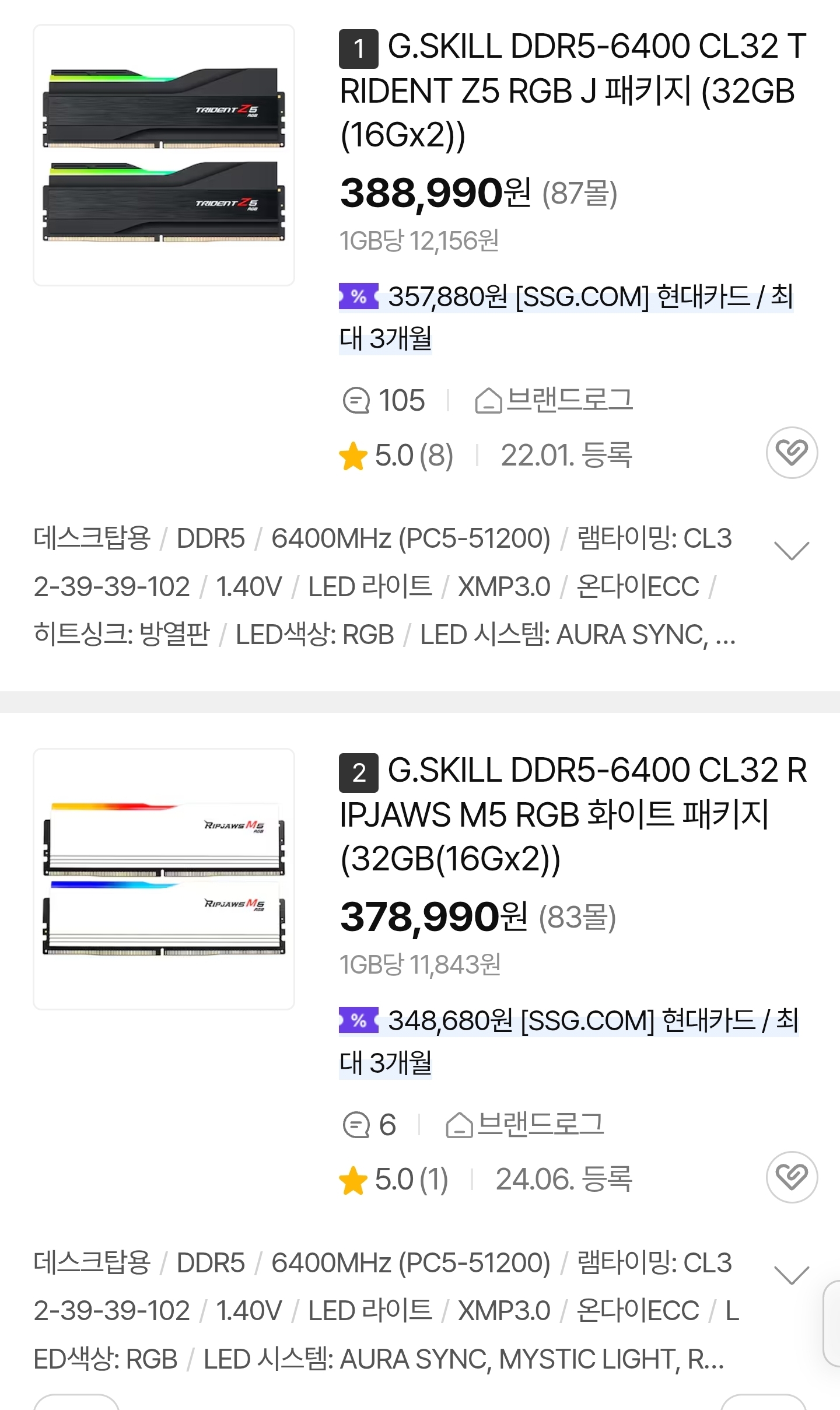Expand the Trident Z5 specifications
Screen dimensions: 840x1410
tap(791, 550)
